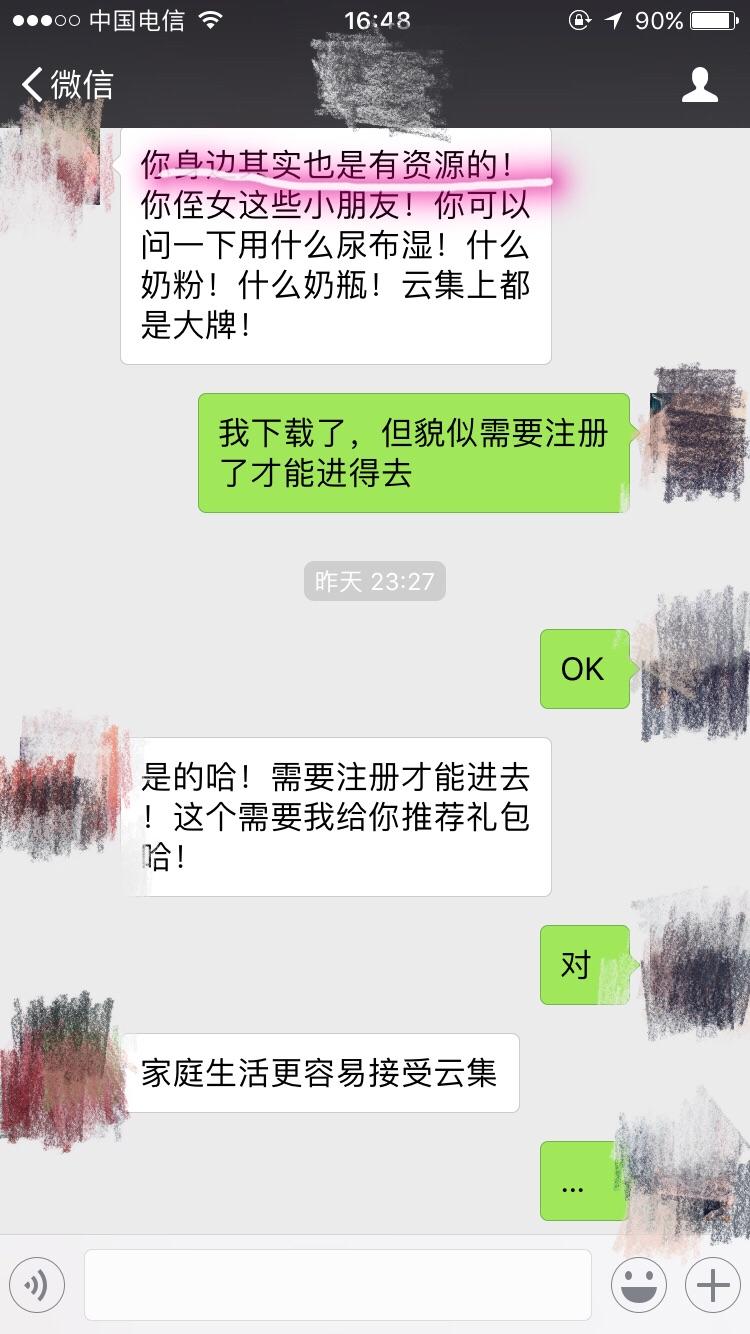
Task: View the contact's profile details
Action: [701, 85]
